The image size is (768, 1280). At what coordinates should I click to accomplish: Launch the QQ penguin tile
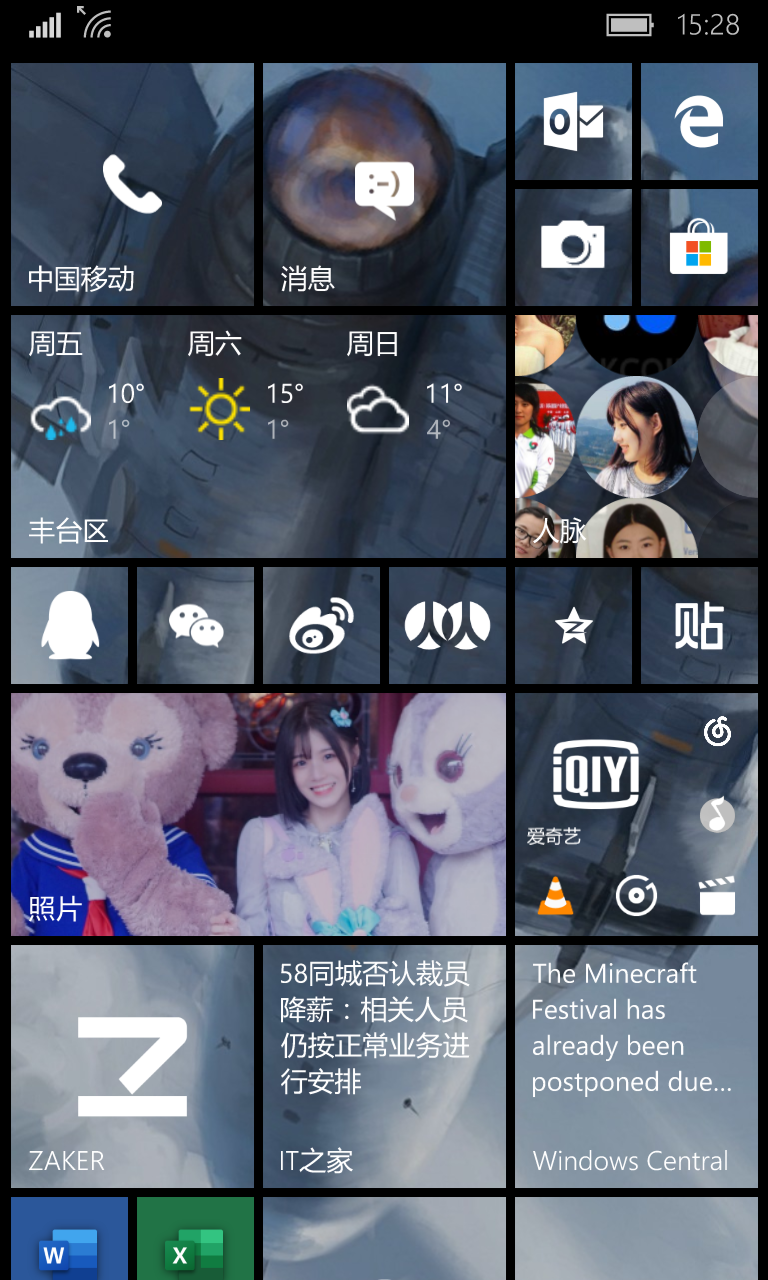pyautogui.click(x=69, y=626)
